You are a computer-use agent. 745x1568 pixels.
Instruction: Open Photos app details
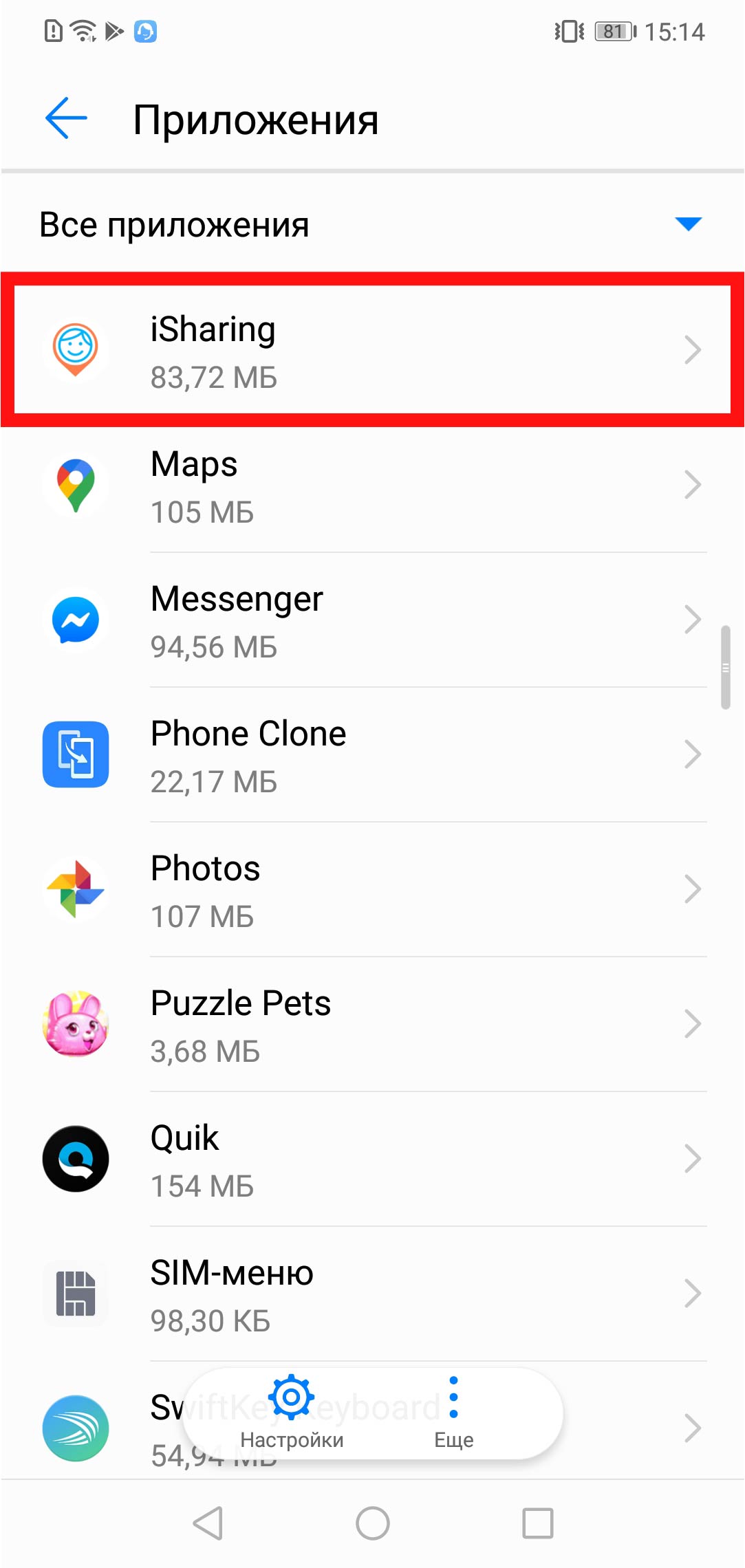pos(371,890)
